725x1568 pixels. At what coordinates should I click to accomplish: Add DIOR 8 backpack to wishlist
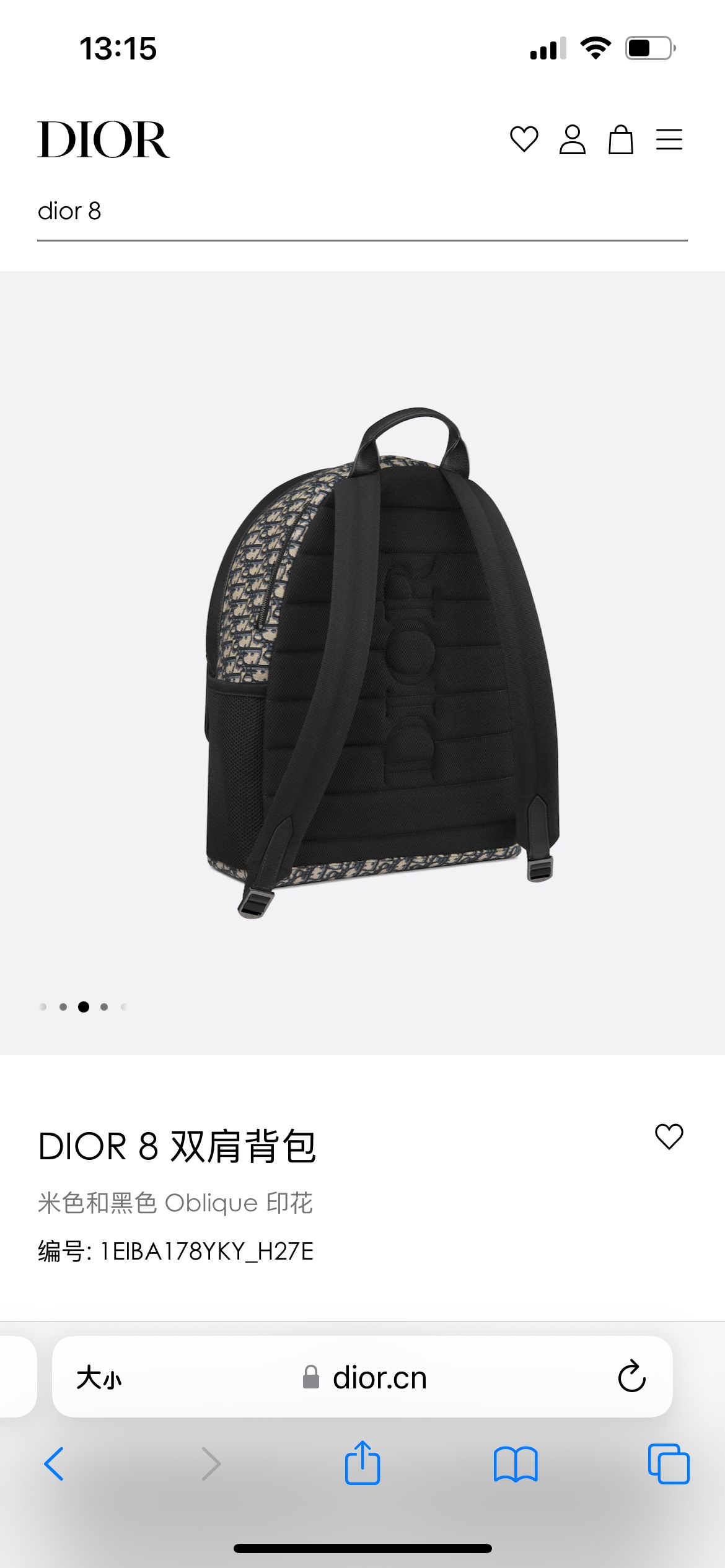click(669, 1136)
